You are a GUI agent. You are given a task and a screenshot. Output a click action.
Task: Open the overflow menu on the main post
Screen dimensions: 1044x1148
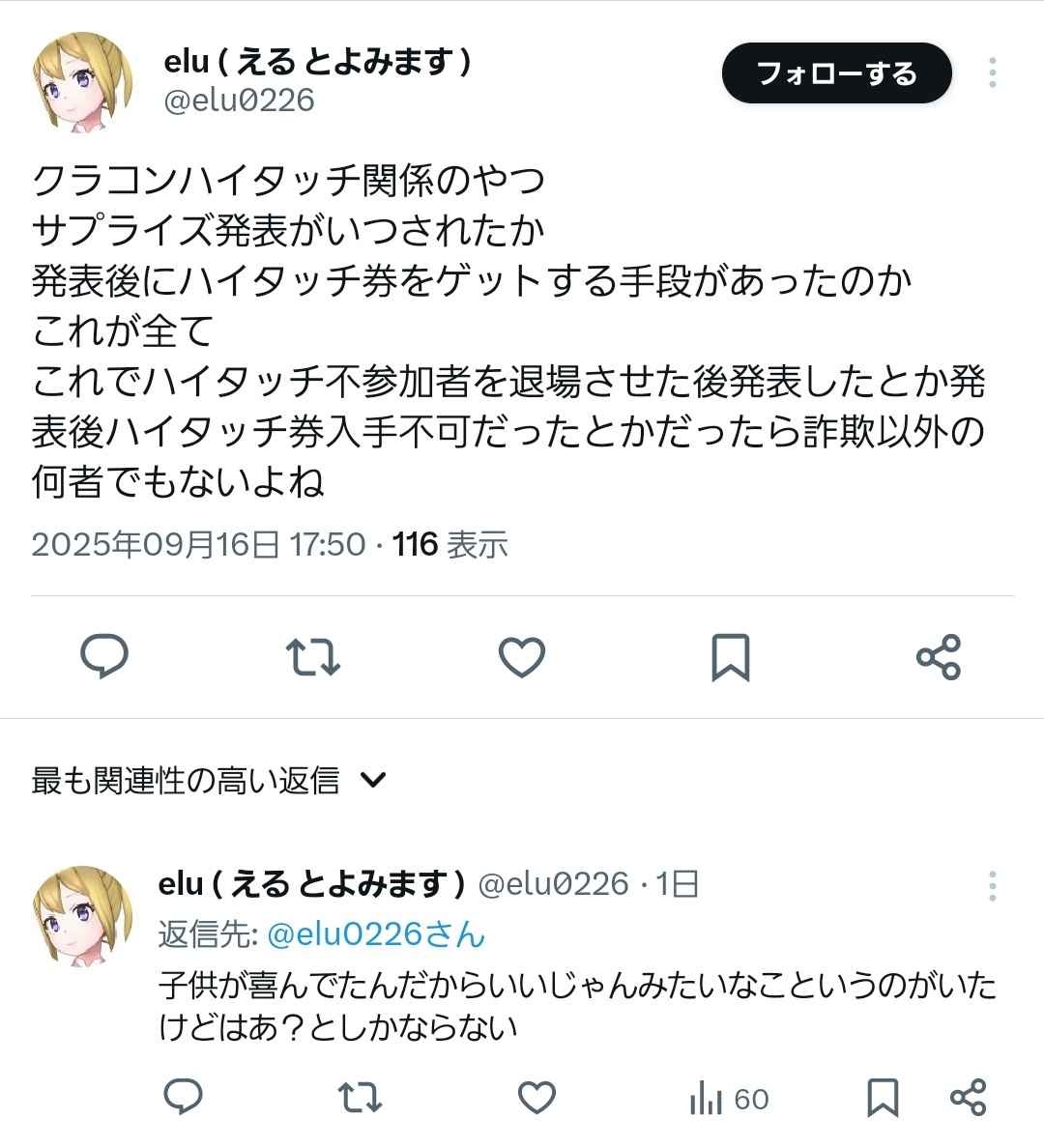tap(992, 73)
